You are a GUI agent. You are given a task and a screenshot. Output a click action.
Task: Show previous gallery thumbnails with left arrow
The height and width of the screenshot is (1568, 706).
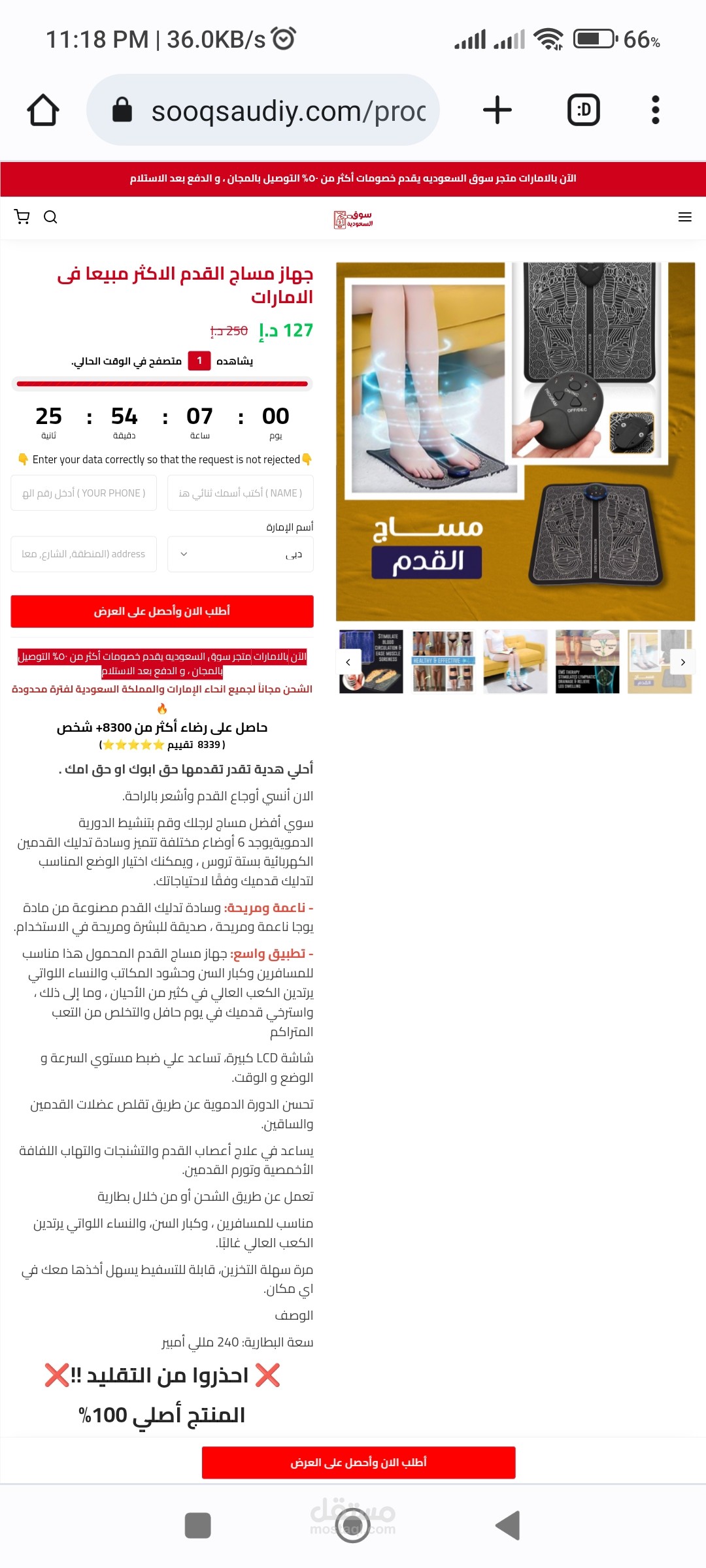tap(348, 662)
